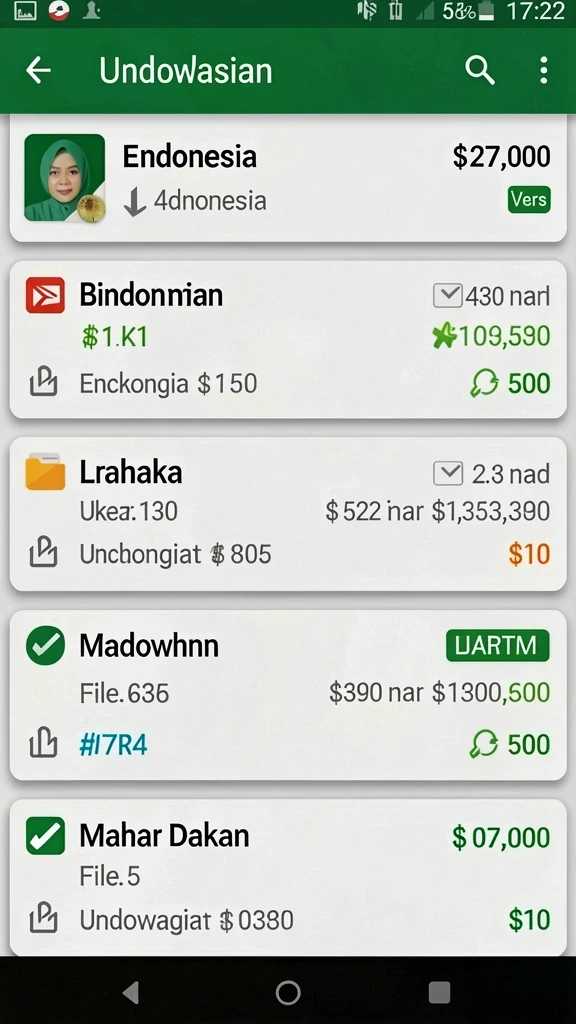Share the Undowagiat $0380 entry
The height and width of the screenshot is (1024, 576).
coord(44,920)
